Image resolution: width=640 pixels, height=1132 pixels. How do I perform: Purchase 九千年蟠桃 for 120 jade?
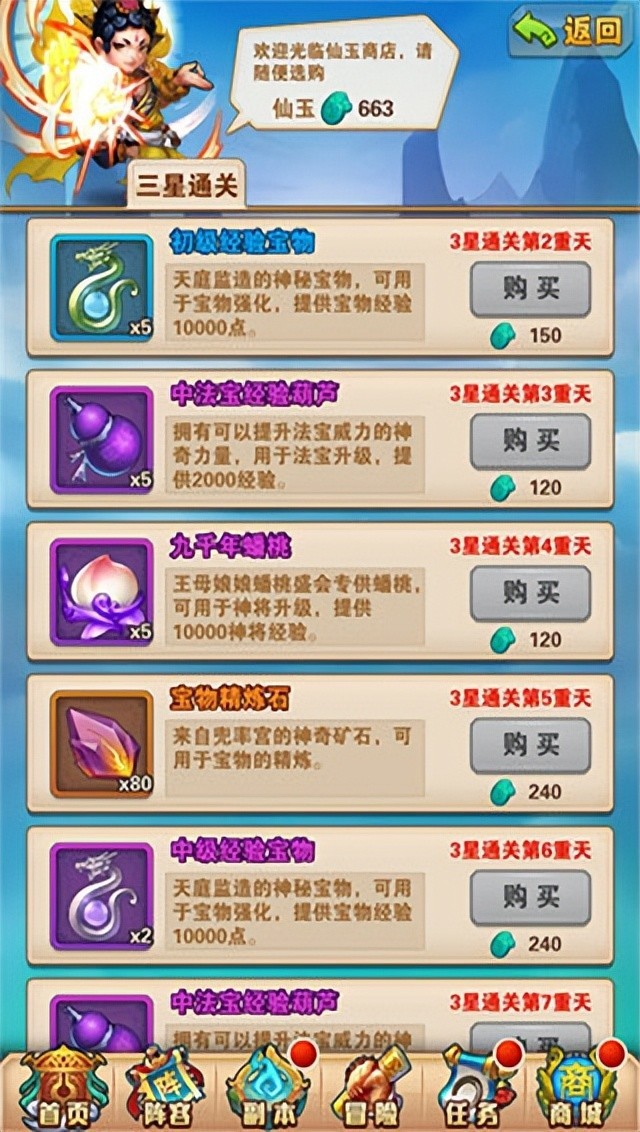[530, 593]
